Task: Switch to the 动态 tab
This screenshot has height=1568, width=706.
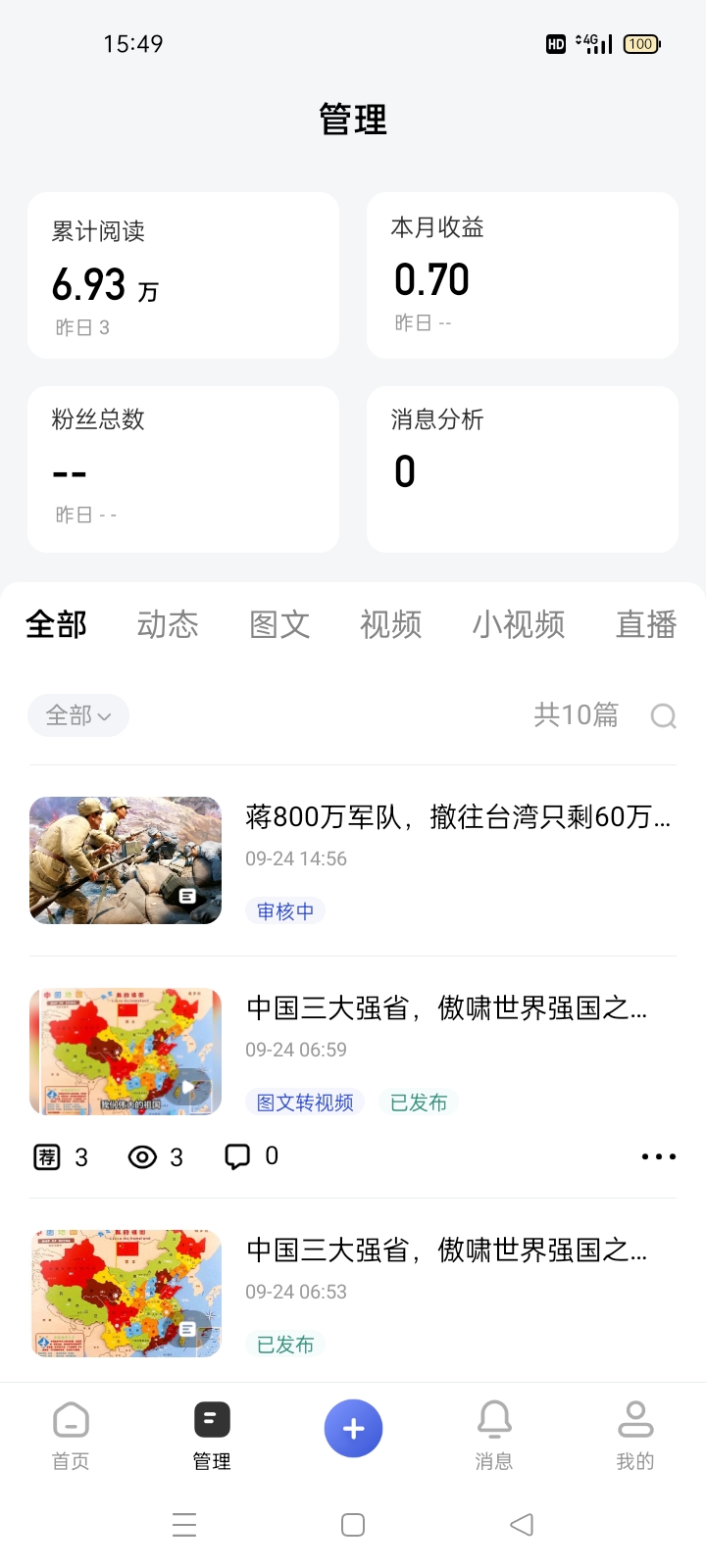Action: coord(168,624)
